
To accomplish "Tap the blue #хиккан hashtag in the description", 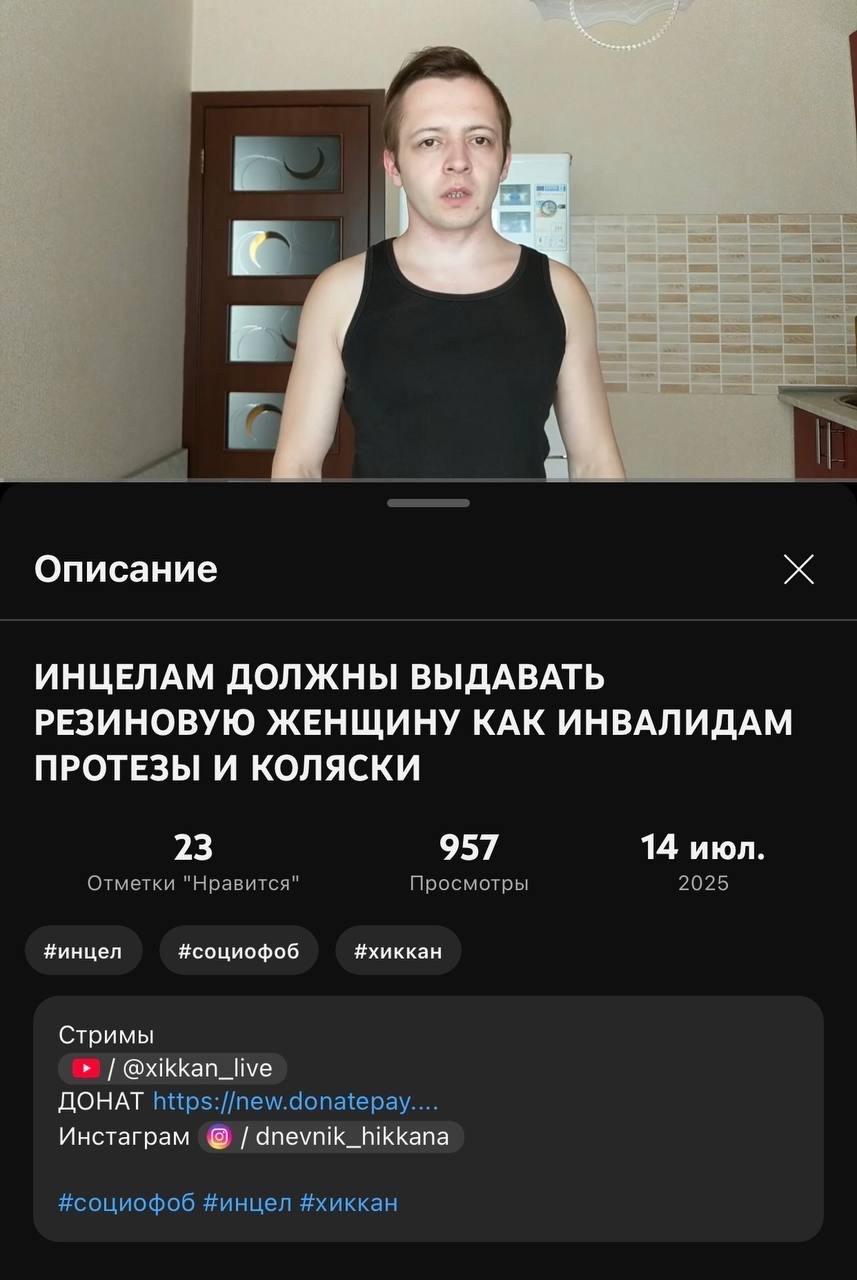I will click(348, 1202).
